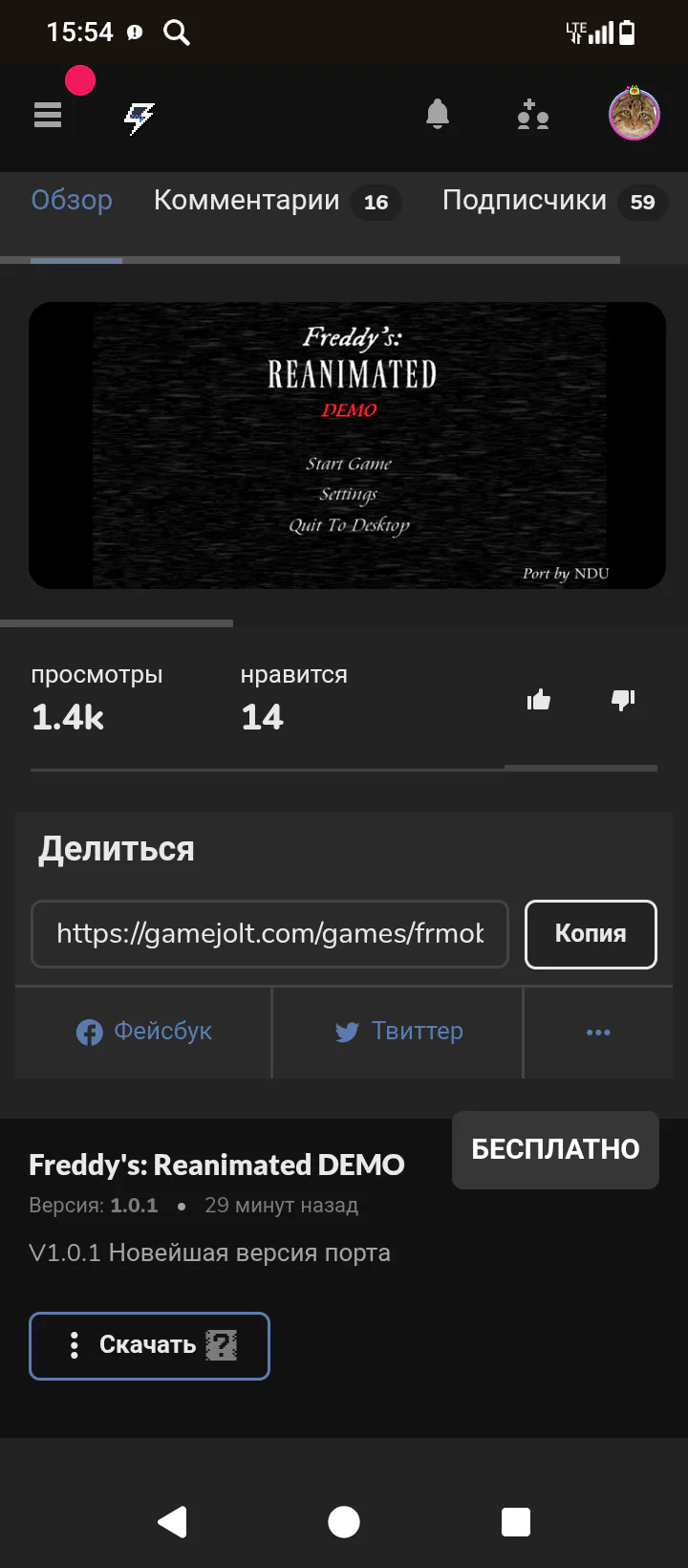Open the friends icon
688x1568 pixels.
pos(532,115)
